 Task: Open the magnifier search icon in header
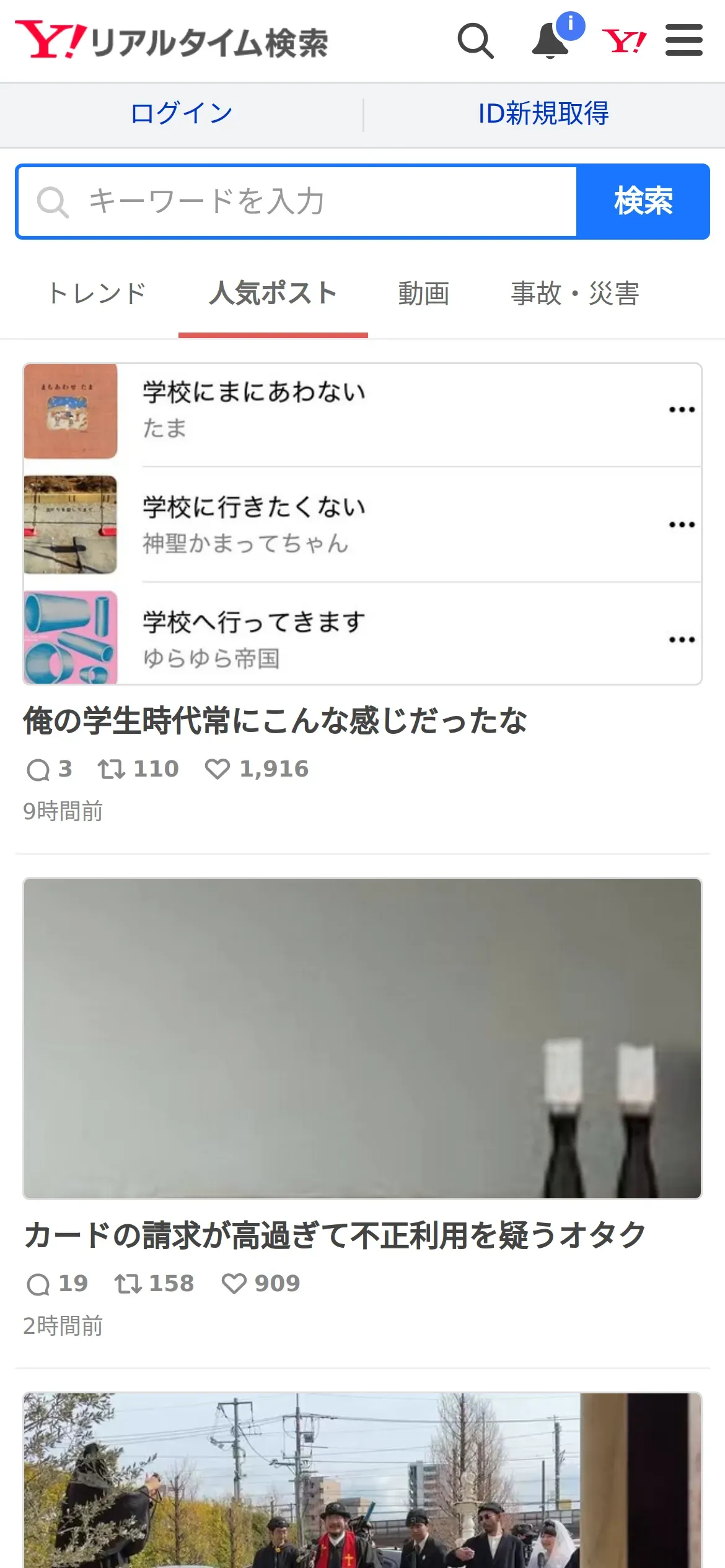coord(475,41)
